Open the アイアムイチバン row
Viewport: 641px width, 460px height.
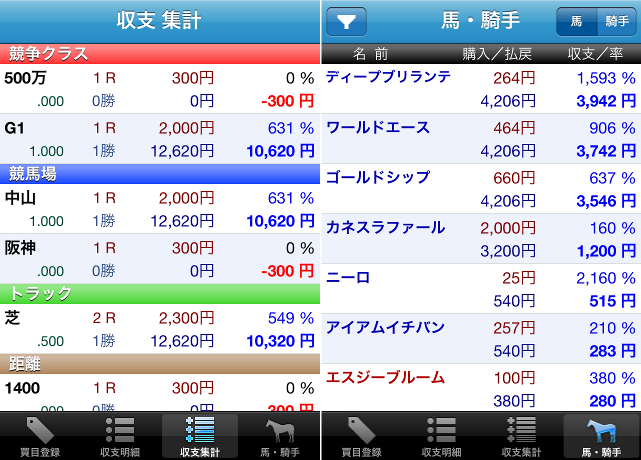pyautogui.click(x=480, y=339)
